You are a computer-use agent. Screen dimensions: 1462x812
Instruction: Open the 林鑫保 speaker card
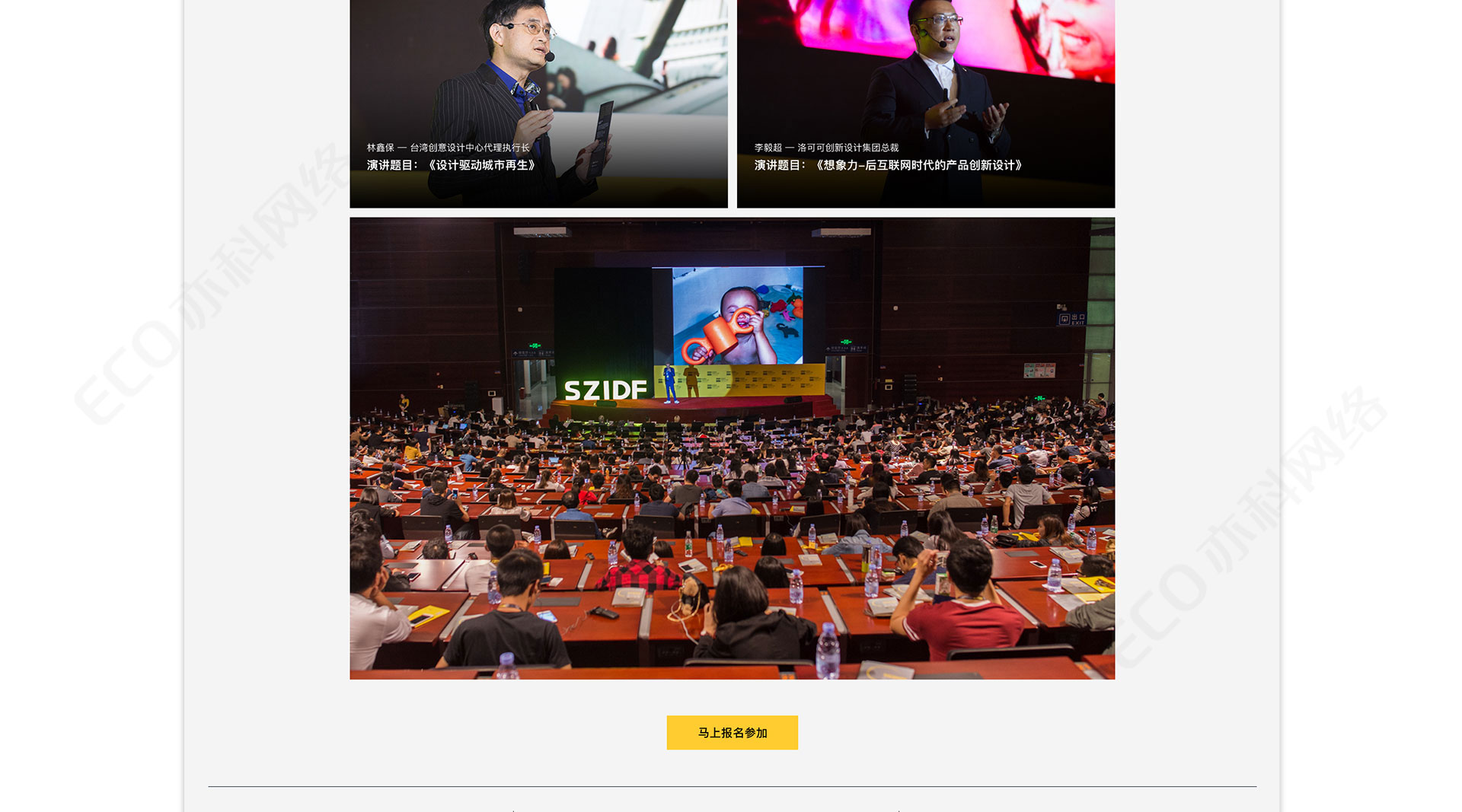[538, 103]
